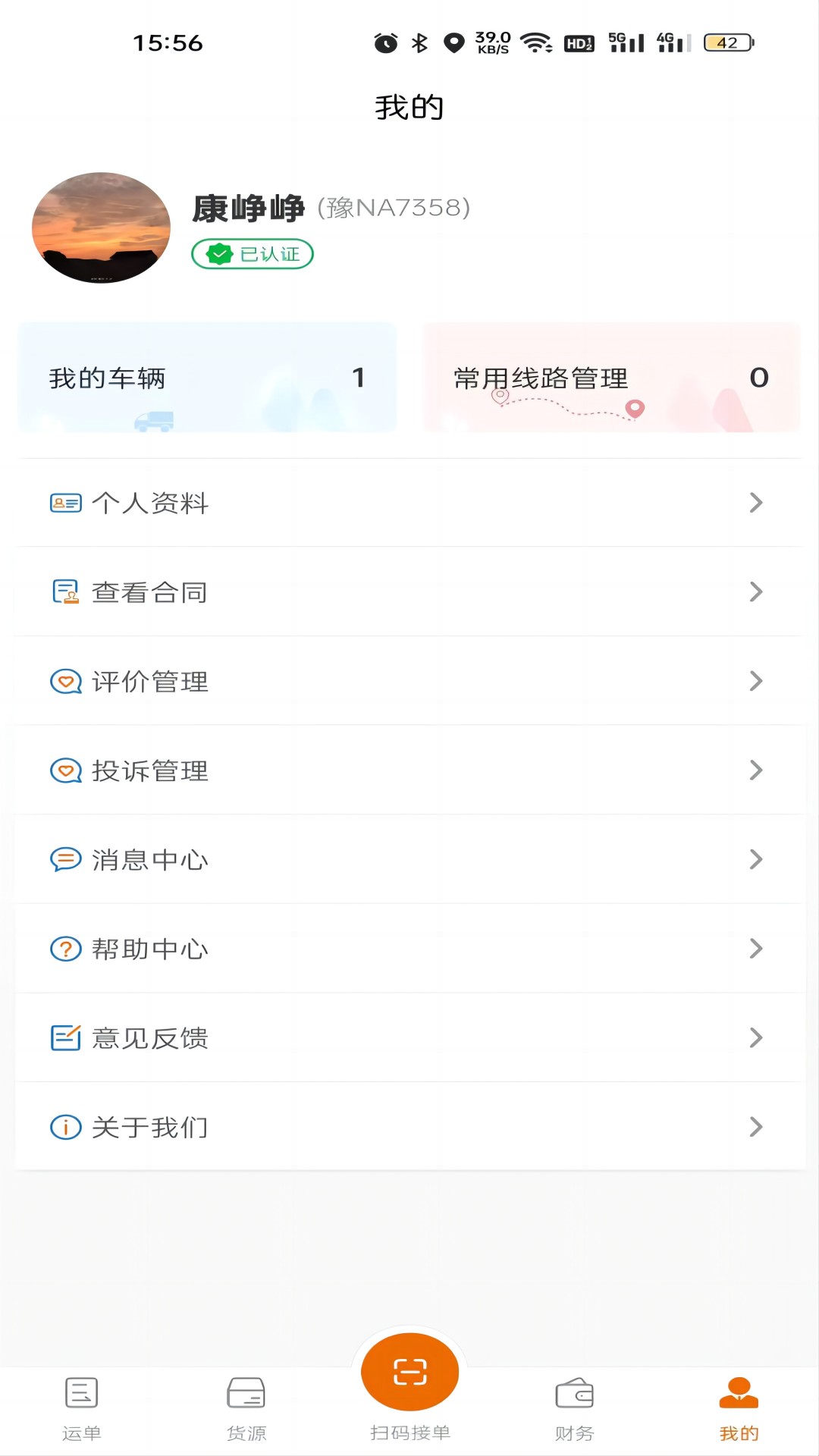The width and height of the screenshot is (819, 1456).
Task: Tap the 评价管理 review icon
Action: (65, 681)
